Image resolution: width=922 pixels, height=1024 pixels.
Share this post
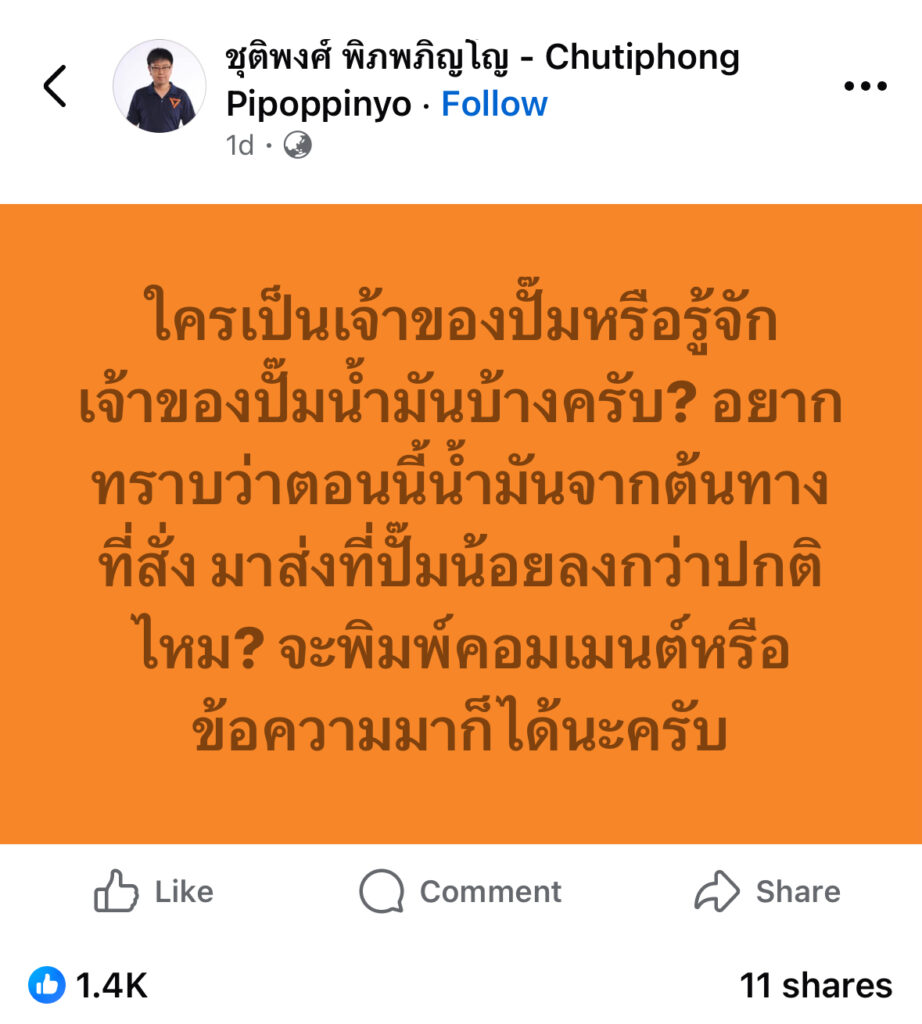tap(767, 891)
